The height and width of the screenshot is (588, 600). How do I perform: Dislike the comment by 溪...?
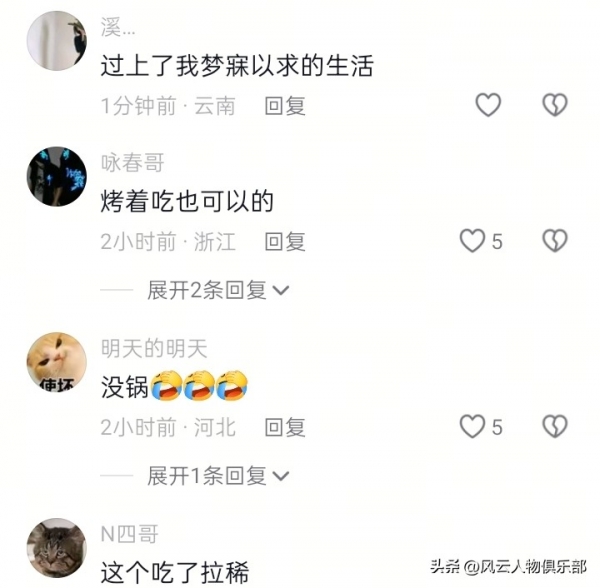[554, 104]
